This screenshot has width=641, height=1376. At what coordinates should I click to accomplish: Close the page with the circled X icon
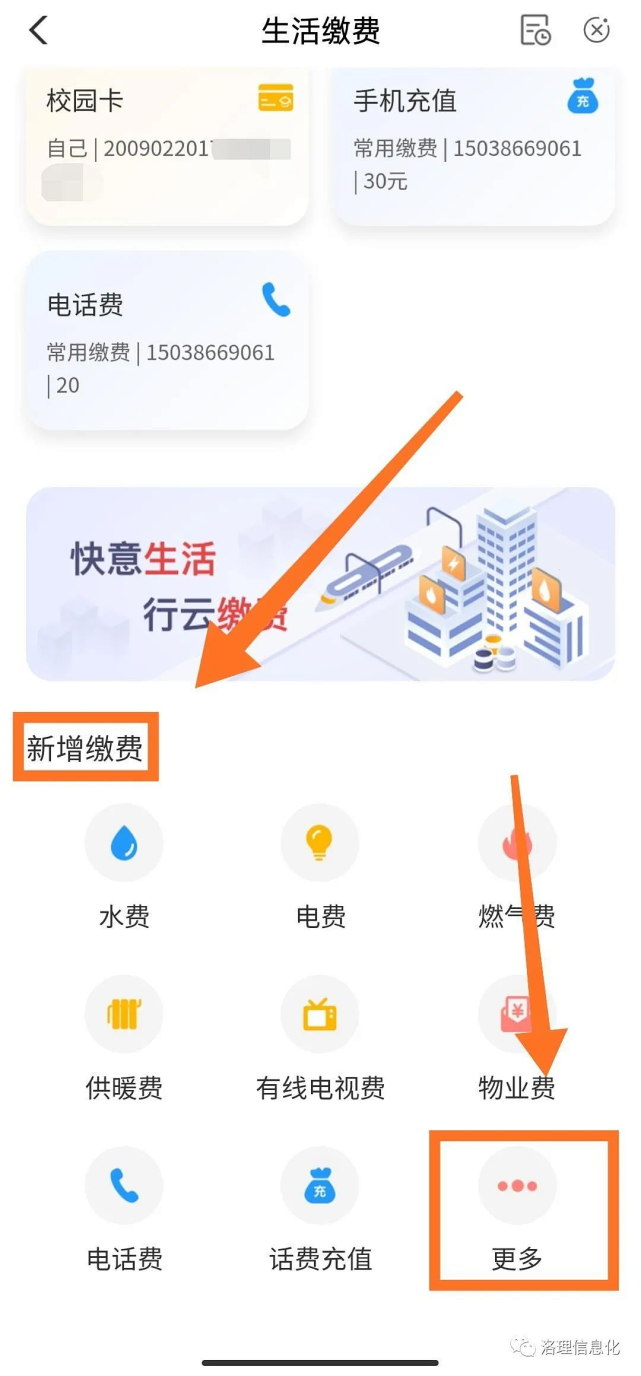click(x=596, y=31)
